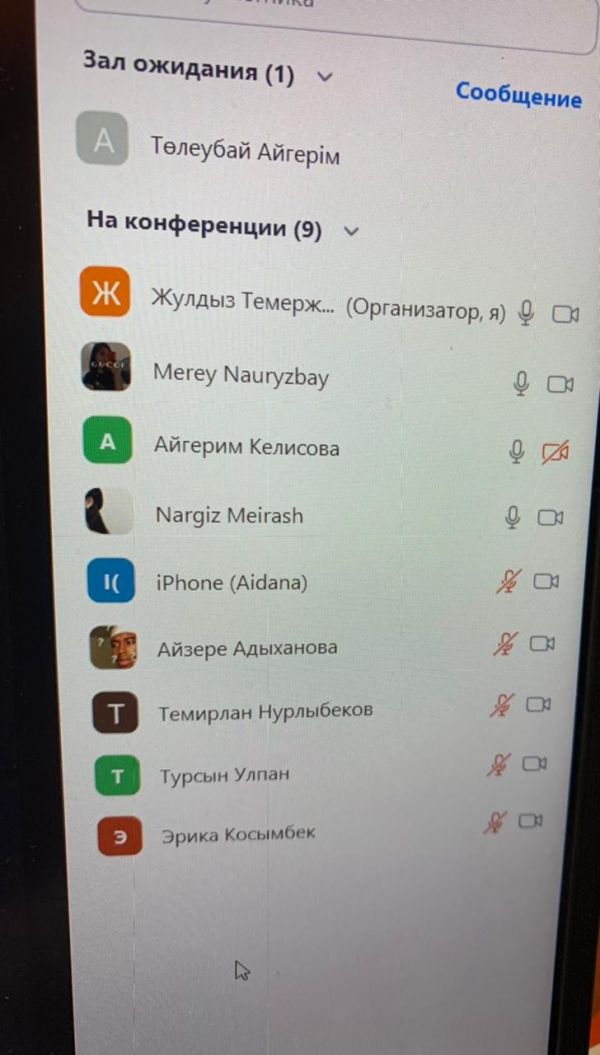Mute Merey Nauryzbay's microphone
Image resolution: width=600 pixels, height=1055 pixels.
pyautogui.click(x=520, y=383)
